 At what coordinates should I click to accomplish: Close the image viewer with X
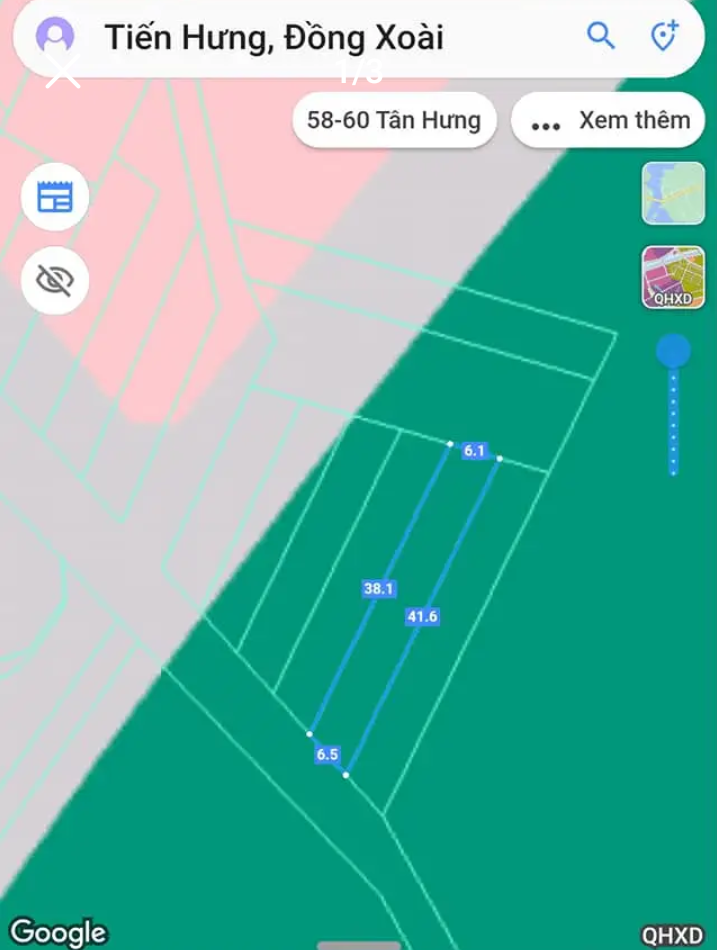coord(64,72)
